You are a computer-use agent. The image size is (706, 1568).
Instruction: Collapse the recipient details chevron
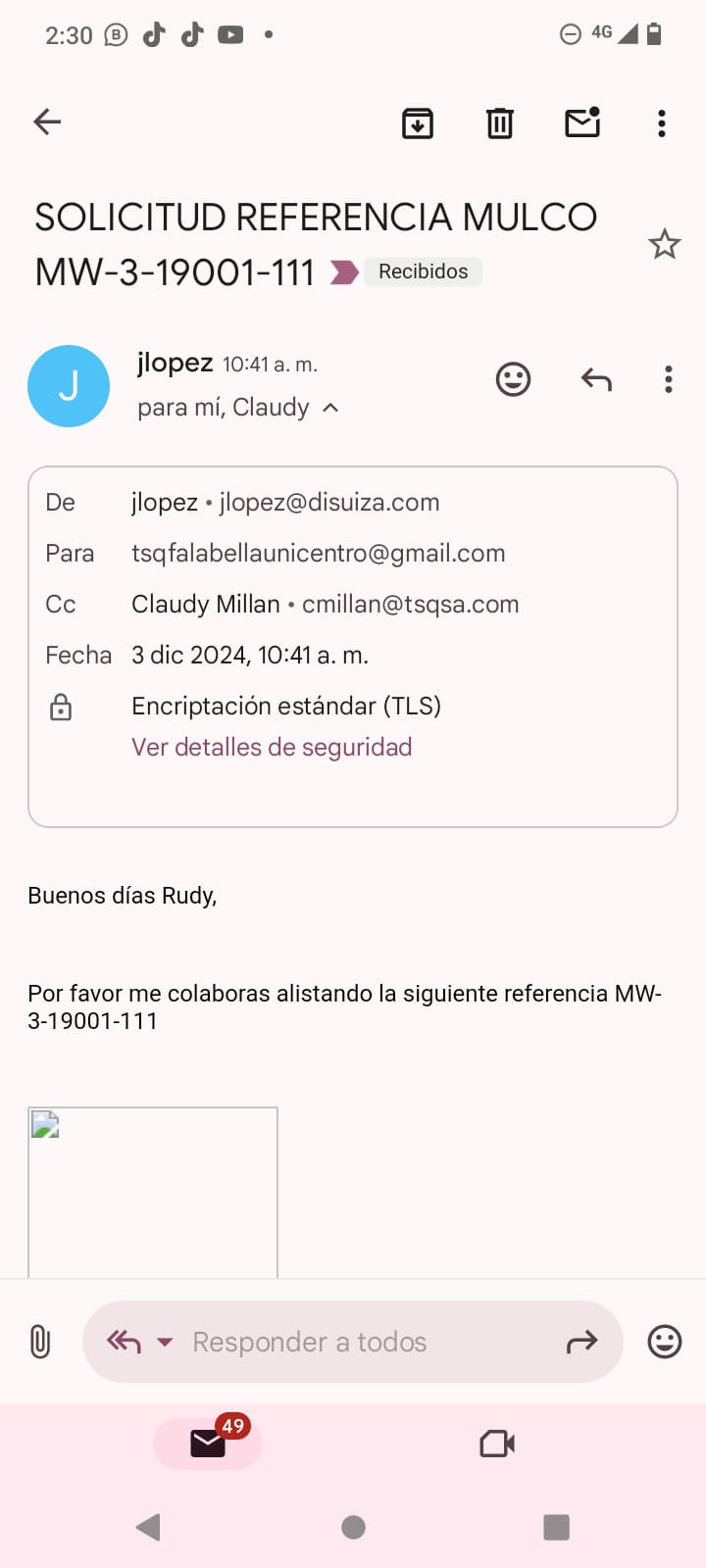pos(330,408)
